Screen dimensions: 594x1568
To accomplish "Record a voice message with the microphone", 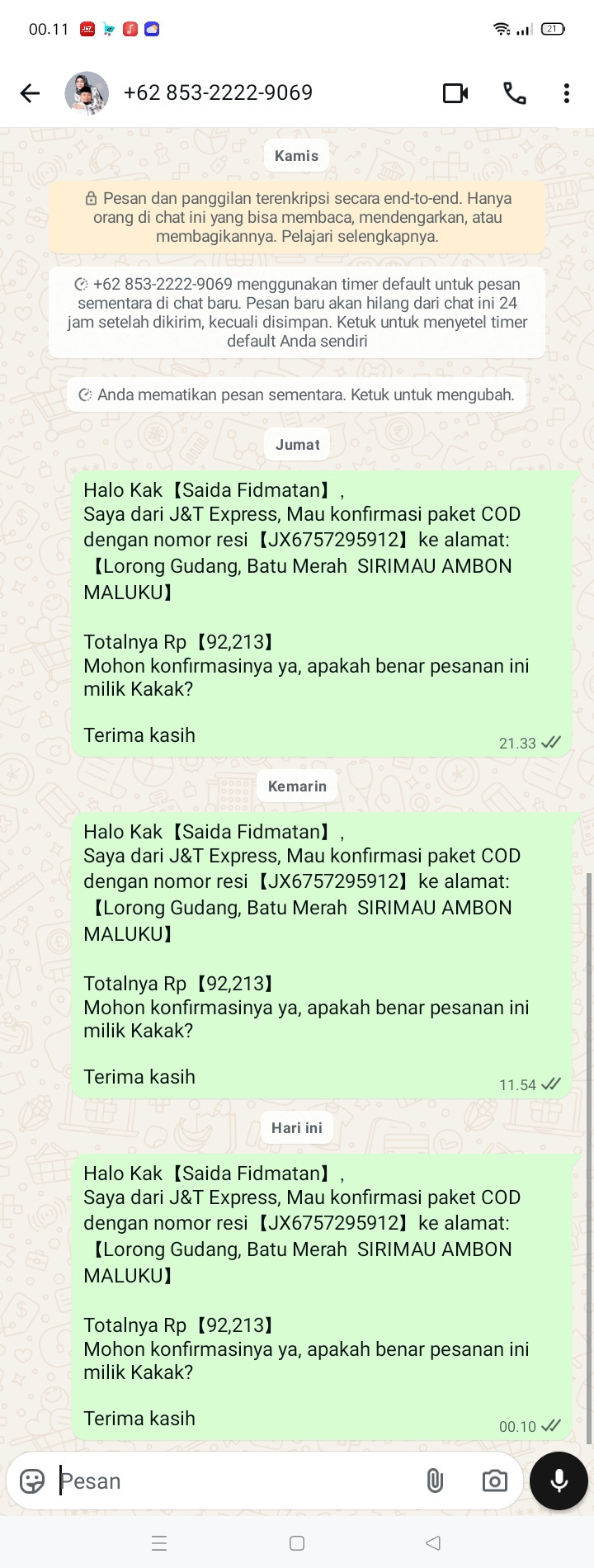I will tap(559, 1481).
